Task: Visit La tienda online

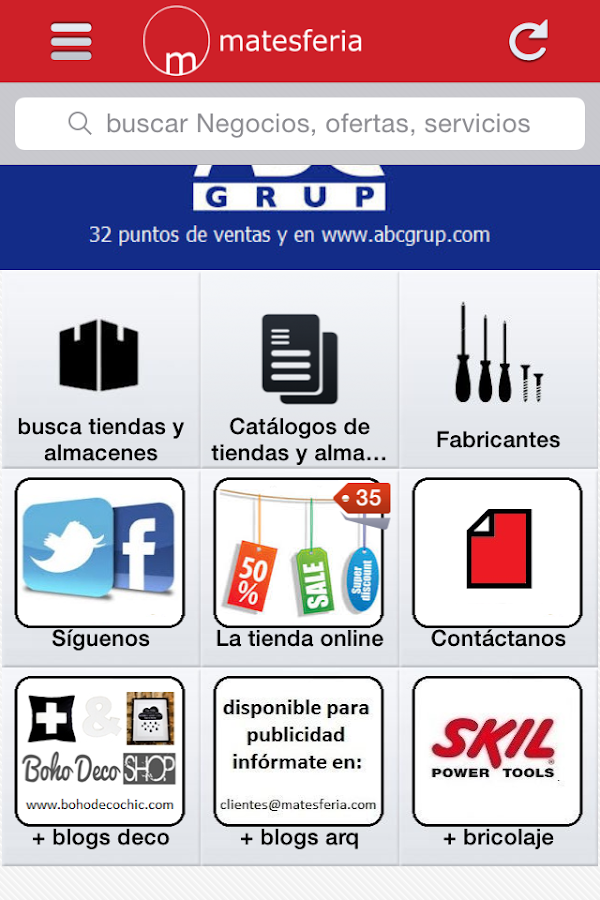Action: pyautogui.click(x=300, y=563)
